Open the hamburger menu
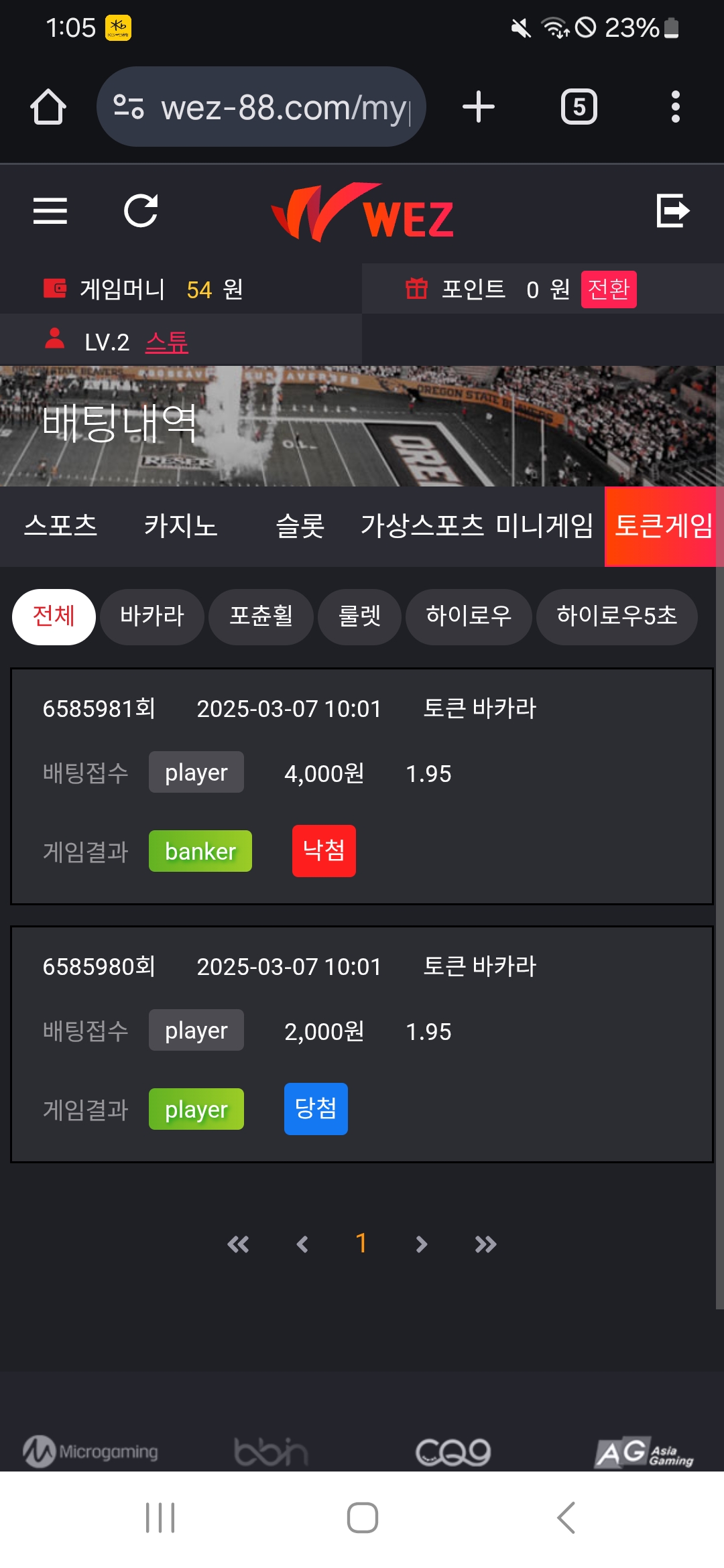 50,211
